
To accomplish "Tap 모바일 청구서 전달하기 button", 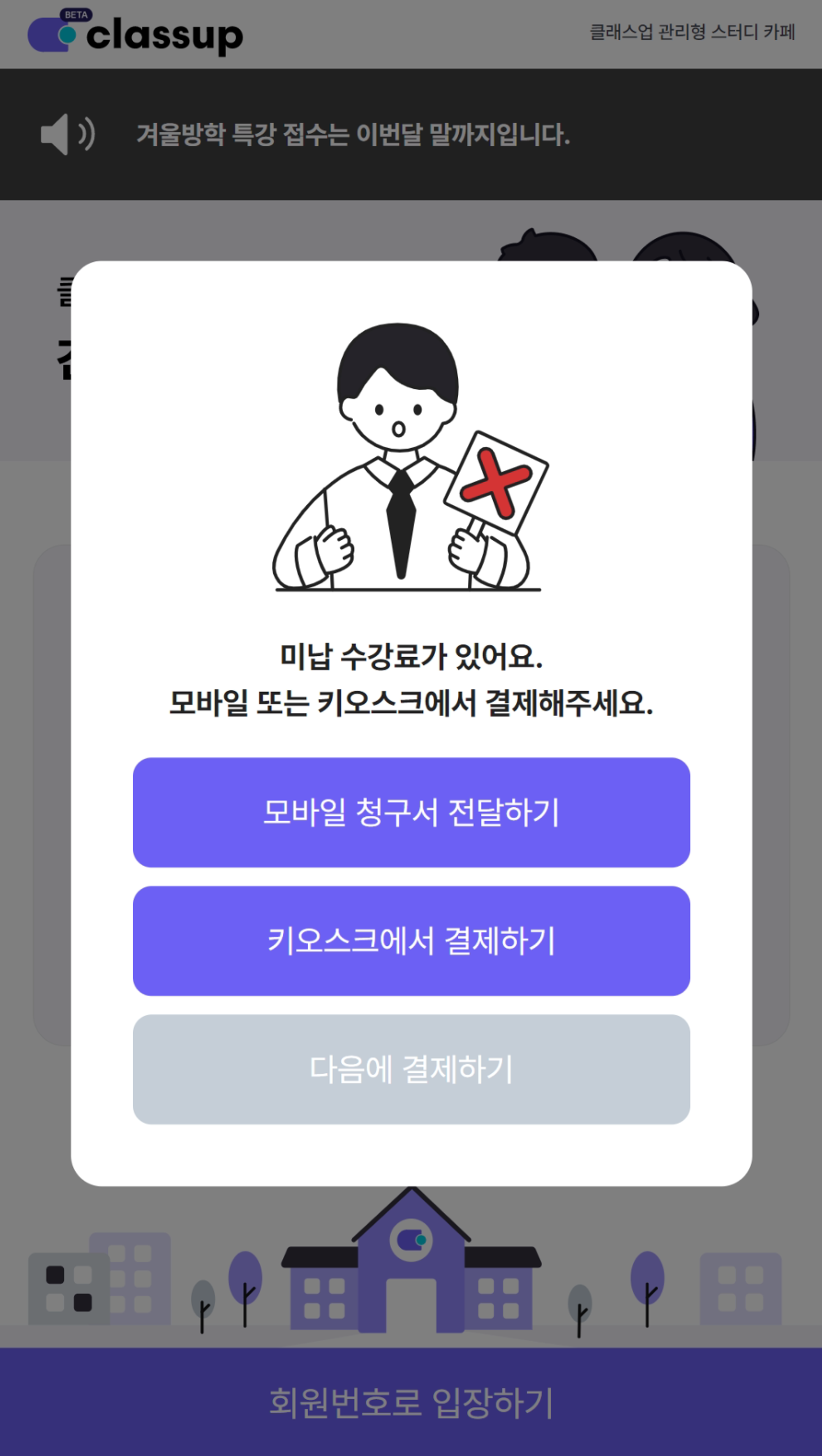I will click(x=411, y=812).
